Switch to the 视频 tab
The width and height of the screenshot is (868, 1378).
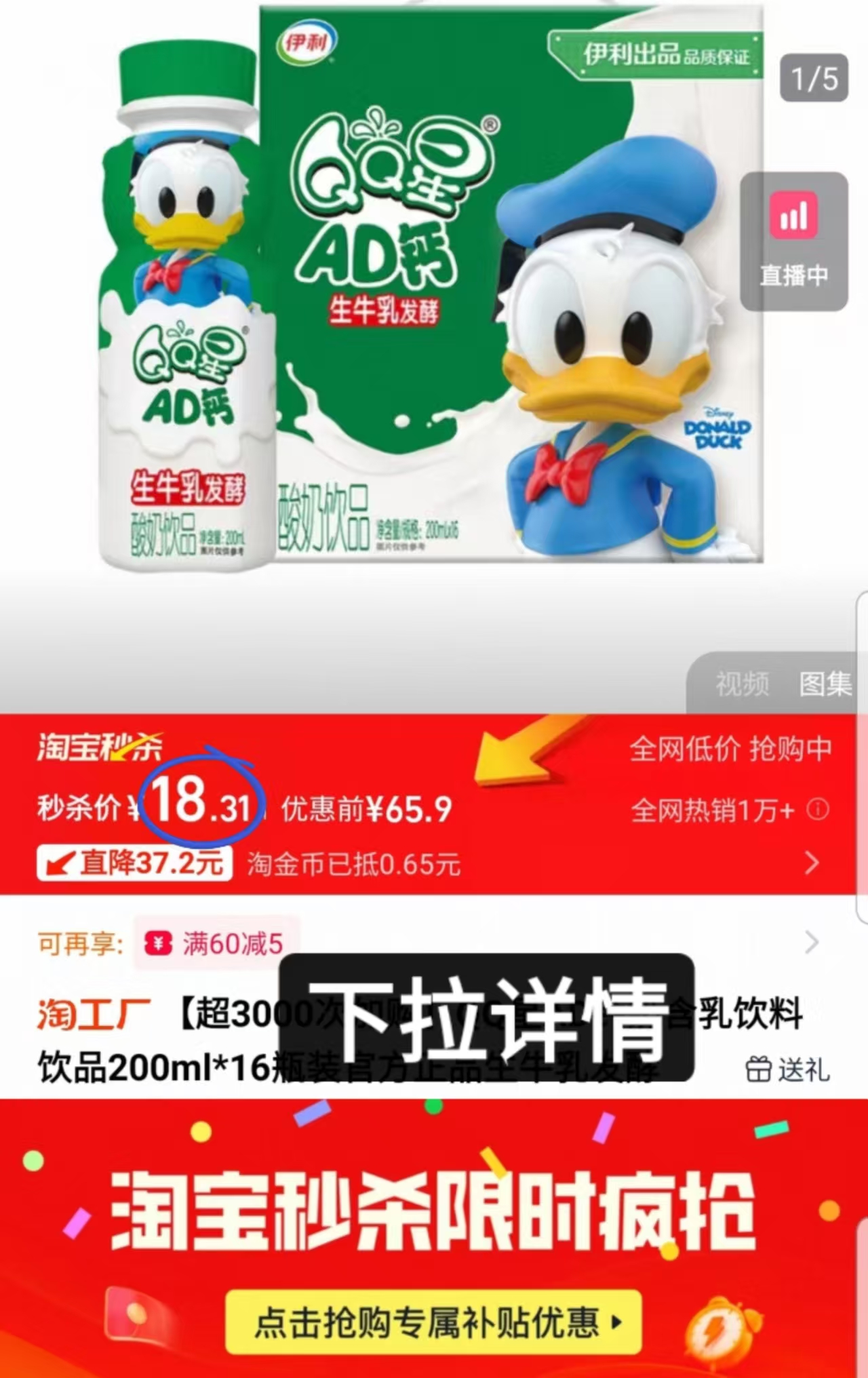click(741, 685)
